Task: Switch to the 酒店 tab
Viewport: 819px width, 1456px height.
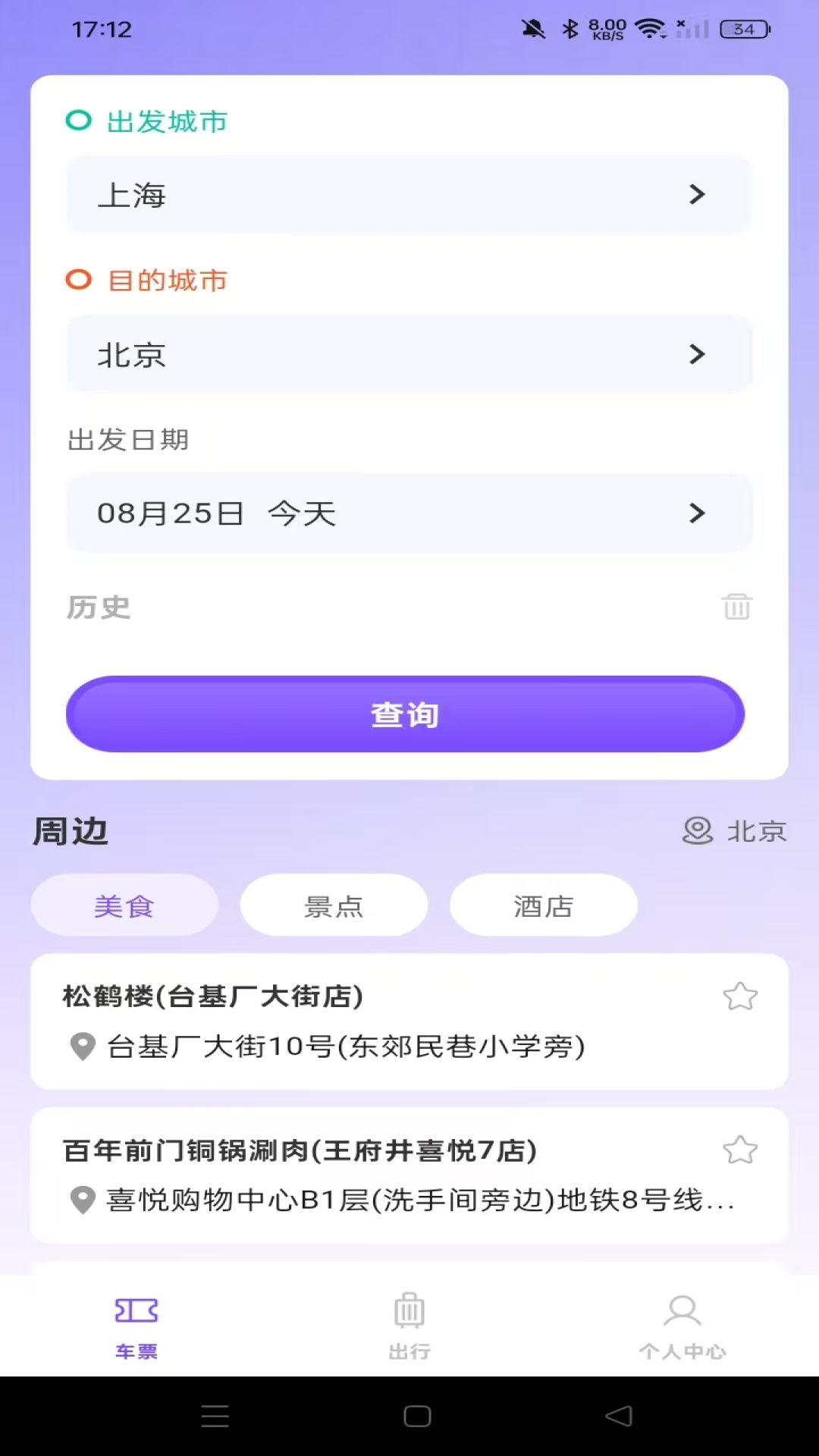Action: (543, 905)
